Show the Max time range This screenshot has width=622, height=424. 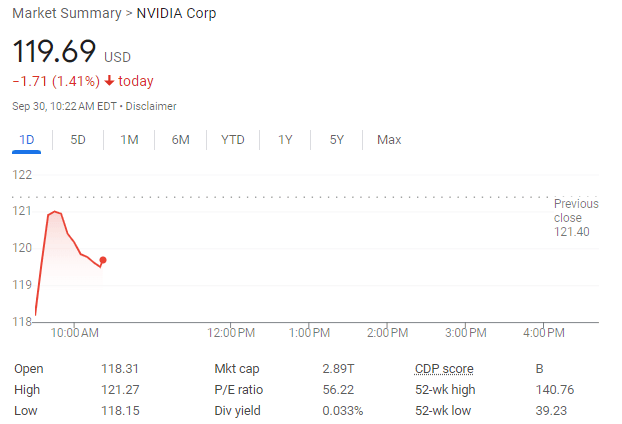pos(389,140)
